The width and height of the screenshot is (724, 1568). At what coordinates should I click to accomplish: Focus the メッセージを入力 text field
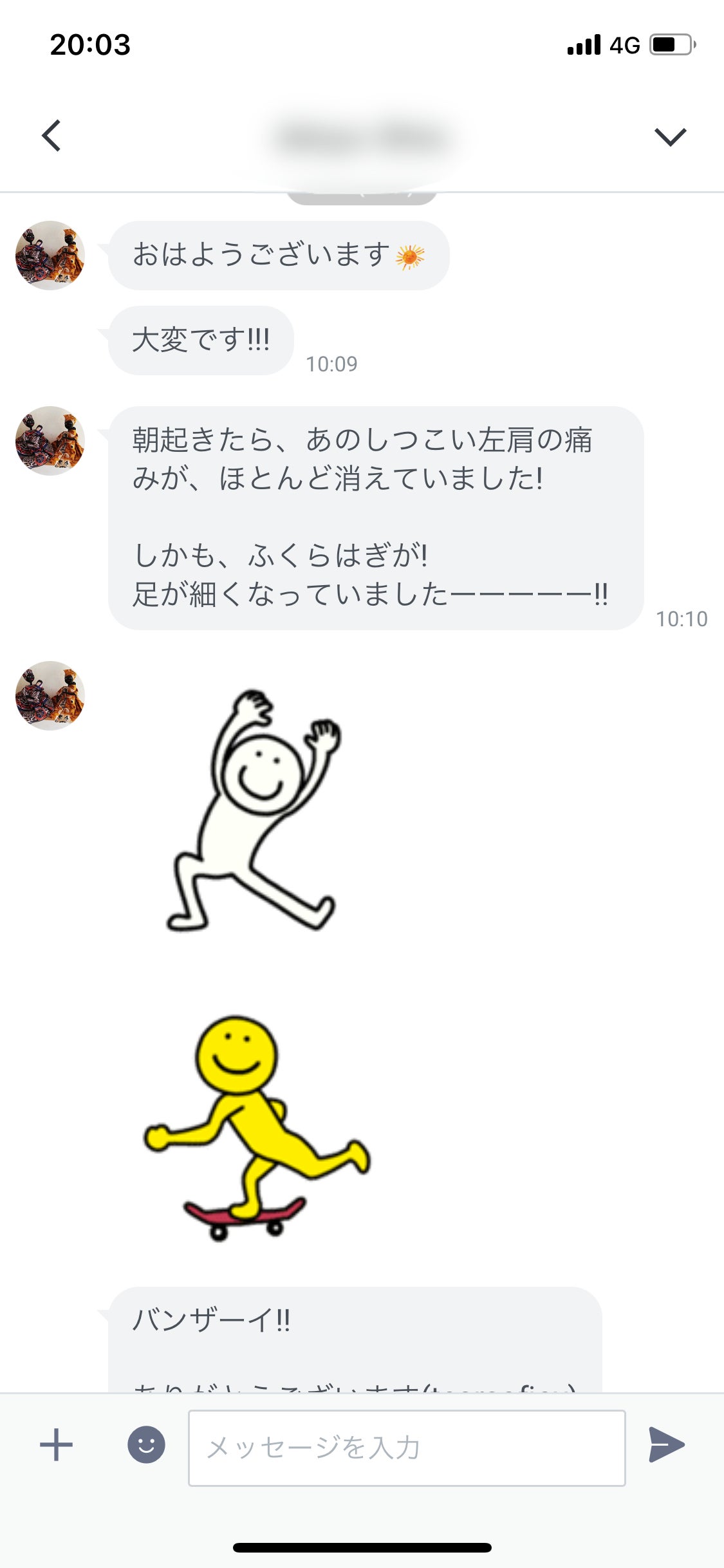click(406, 1448)
